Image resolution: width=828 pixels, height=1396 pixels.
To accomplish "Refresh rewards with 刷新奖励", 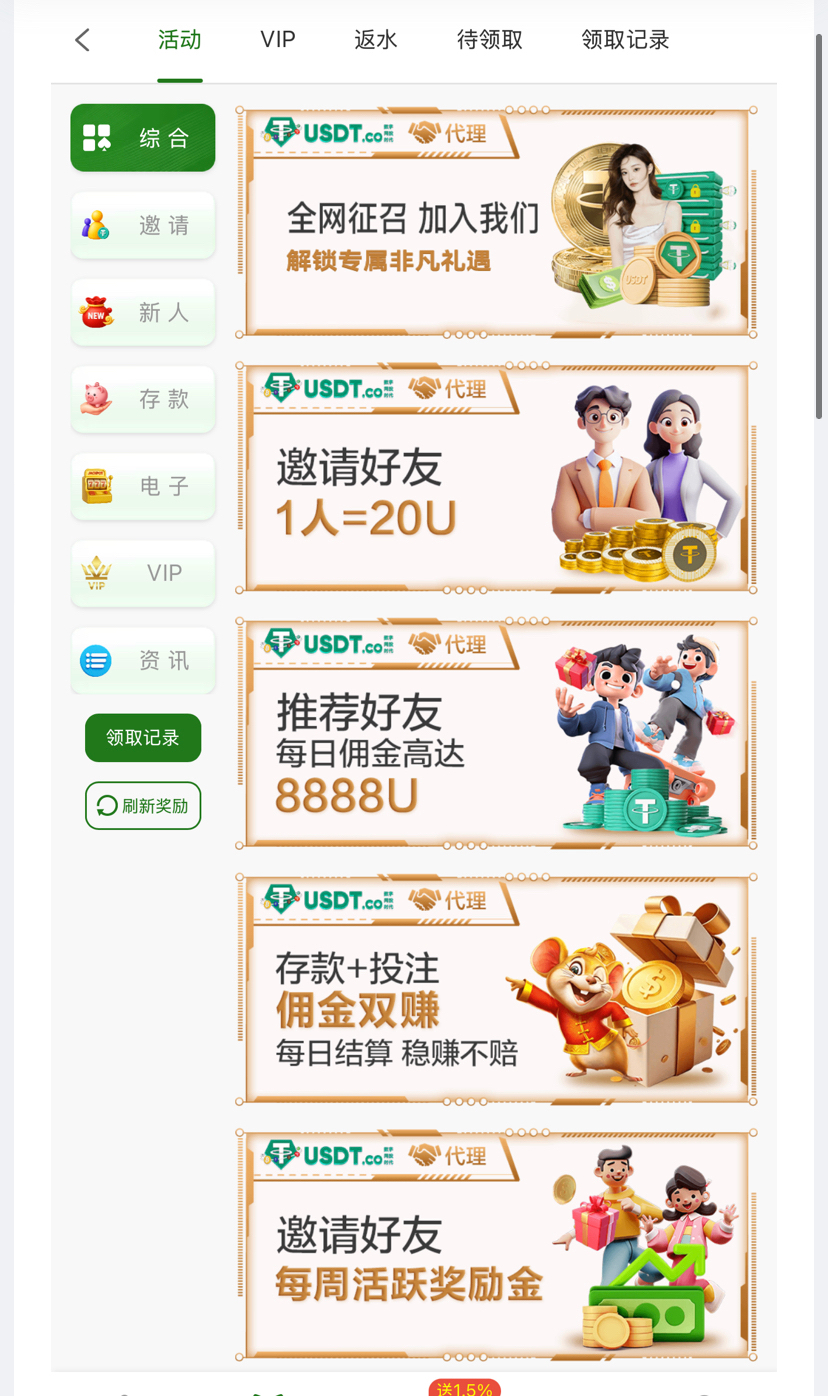I will tap(143, 806).
